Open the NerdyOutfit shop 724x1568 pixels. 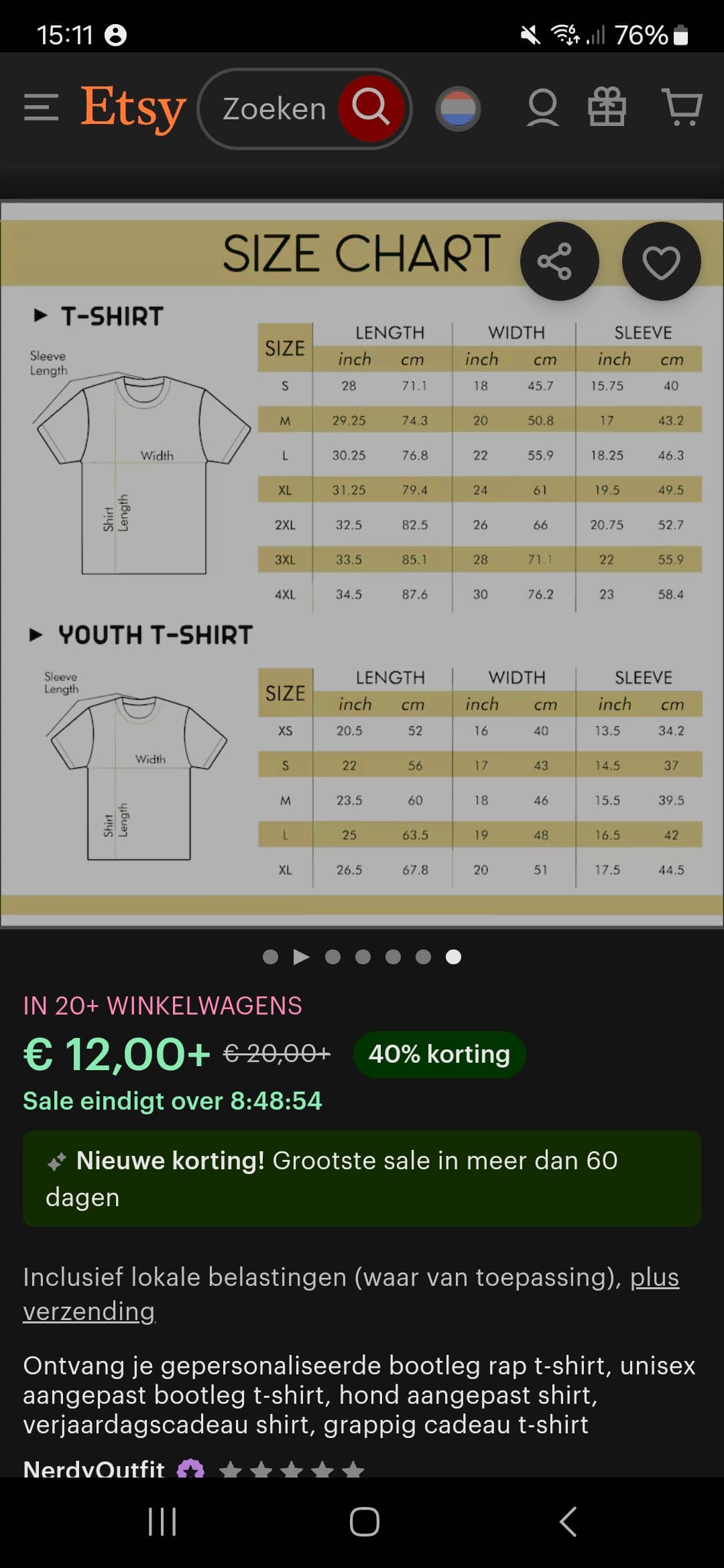tap(94, 1469)
